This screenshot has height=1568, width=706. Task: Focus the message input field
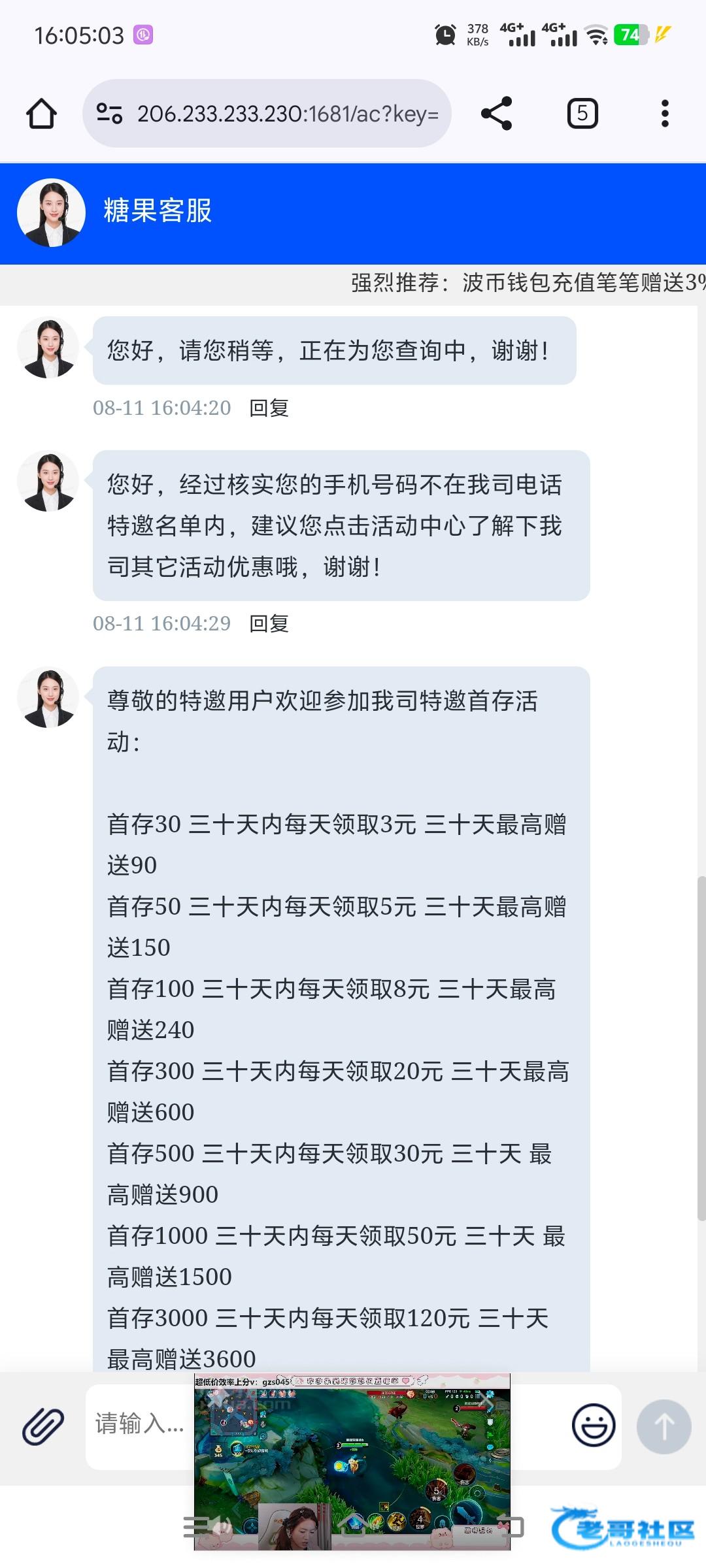pos(139,1424)
